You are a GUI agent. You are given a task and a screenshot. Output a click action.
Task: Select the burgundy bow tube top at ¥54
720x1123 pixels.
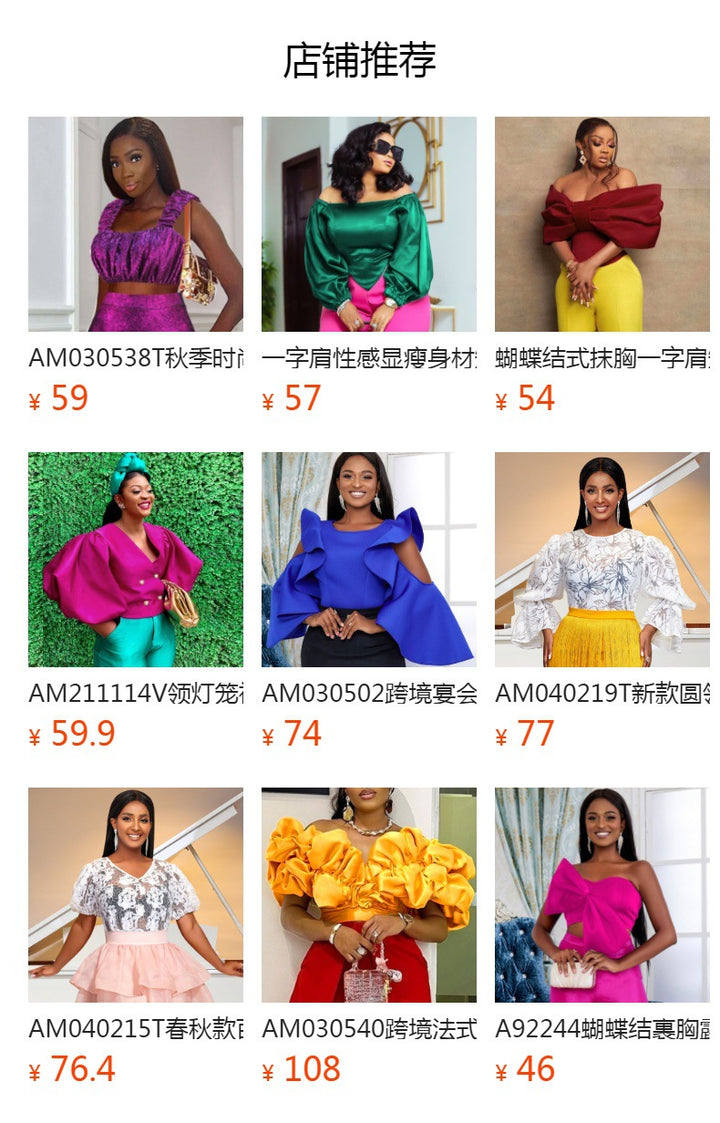(x=602, y=224)
